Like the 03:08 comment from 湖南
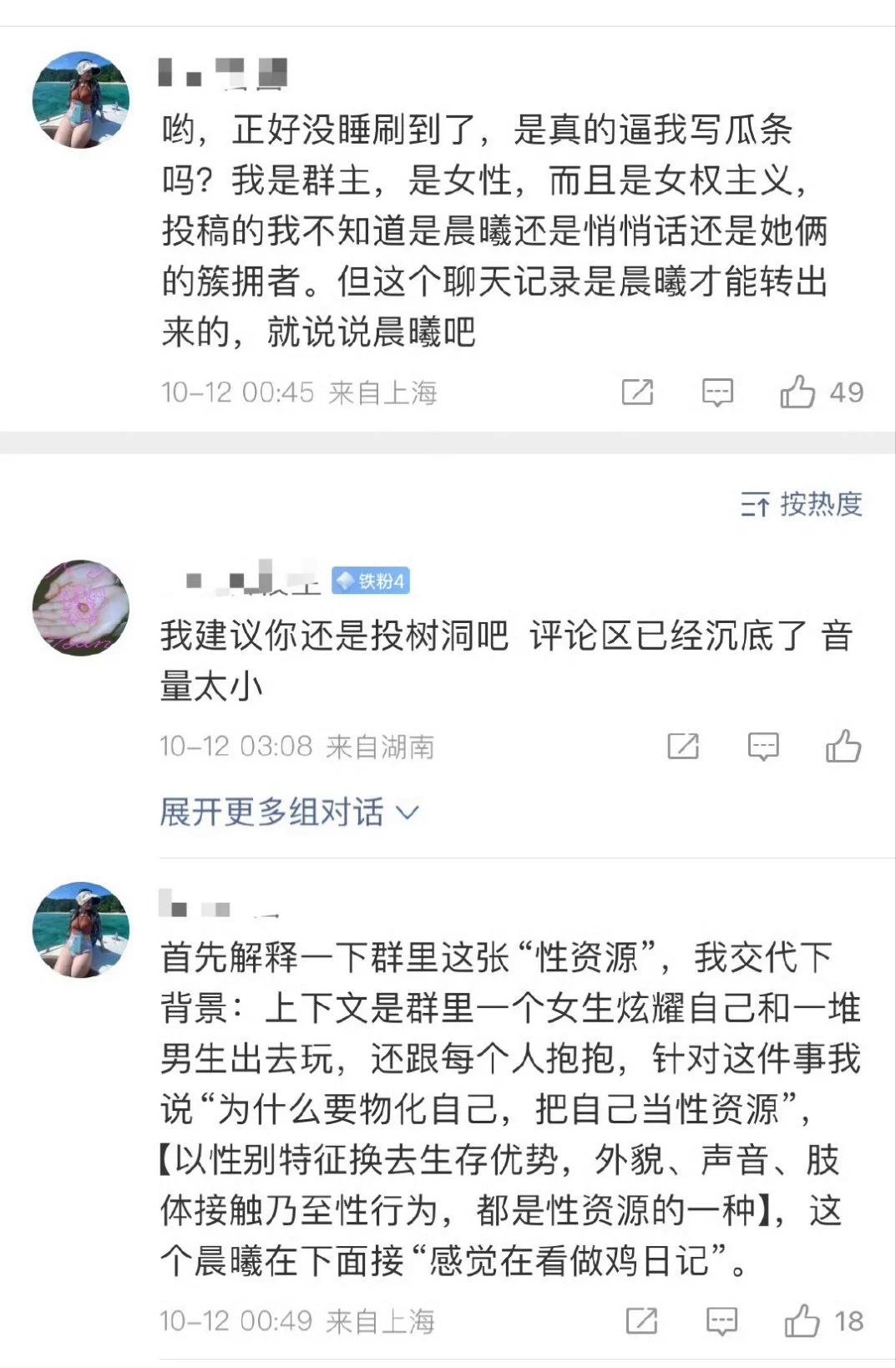 [x=843, y=746]
